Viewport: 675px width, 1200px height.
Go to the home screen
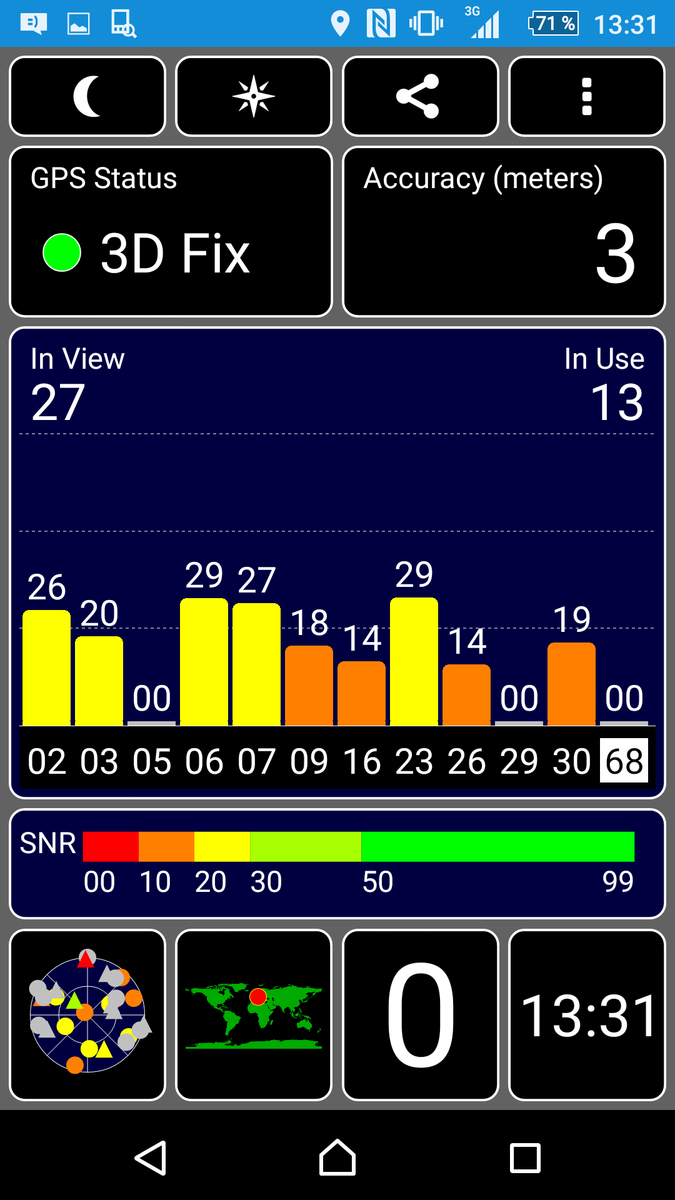[337, 1158]
